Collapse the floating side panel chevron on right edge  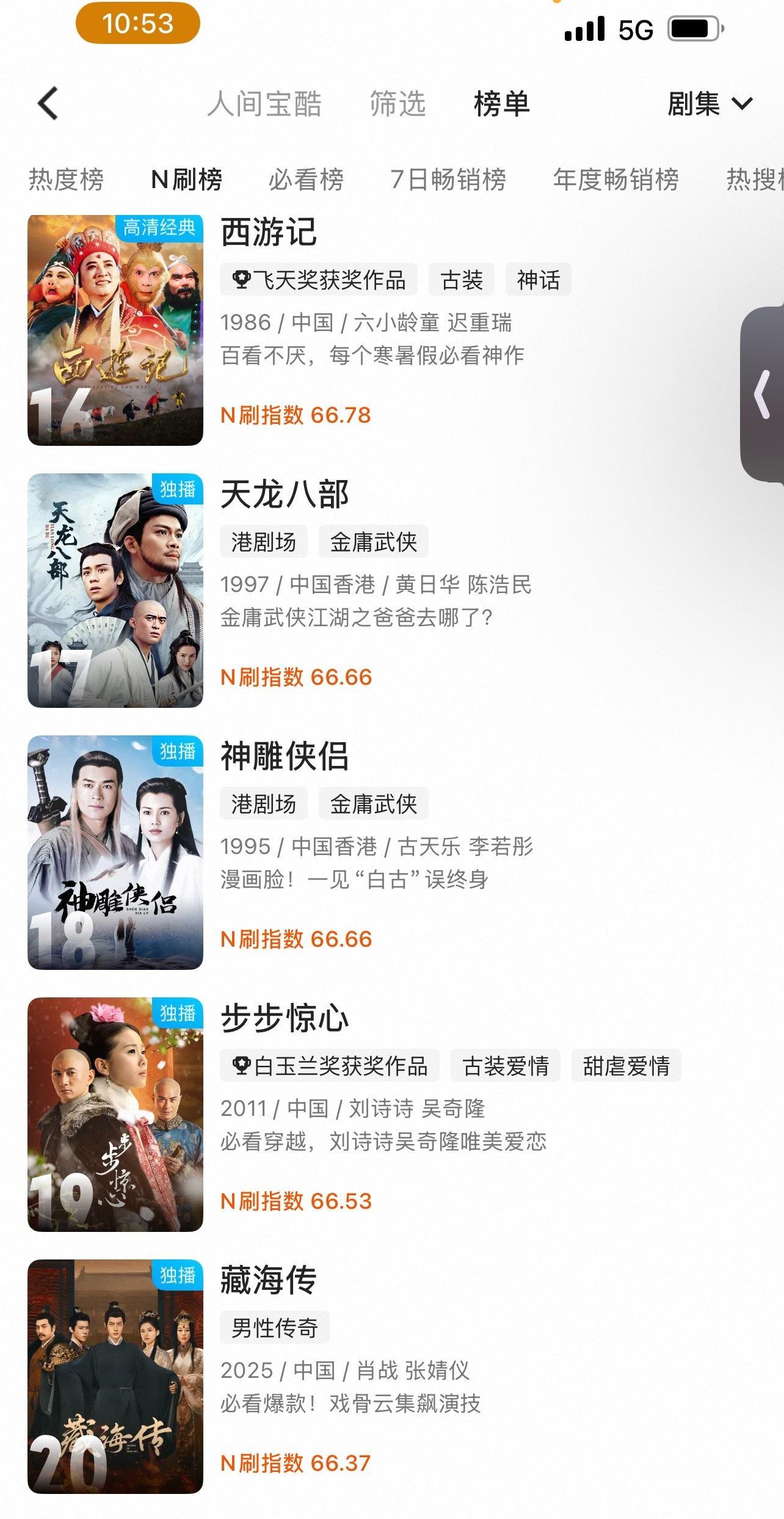coord(763,393)
